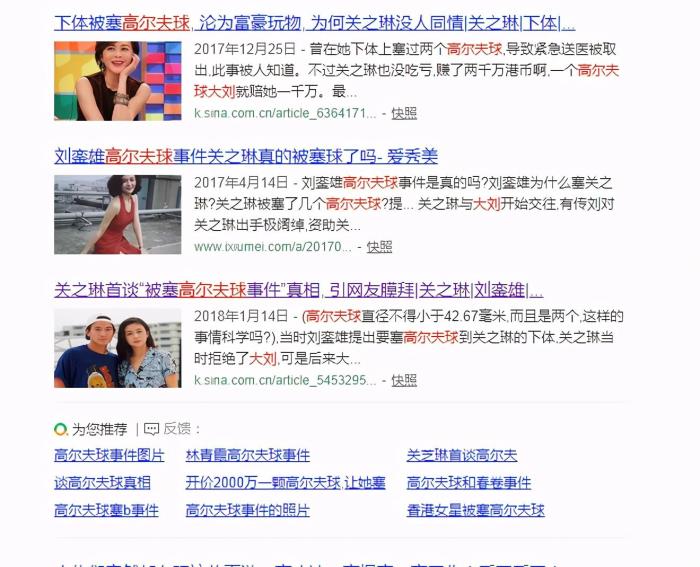Search the suggestion 高尔夫球和春卷事件
700x567 pixels.
coord(468,483)
